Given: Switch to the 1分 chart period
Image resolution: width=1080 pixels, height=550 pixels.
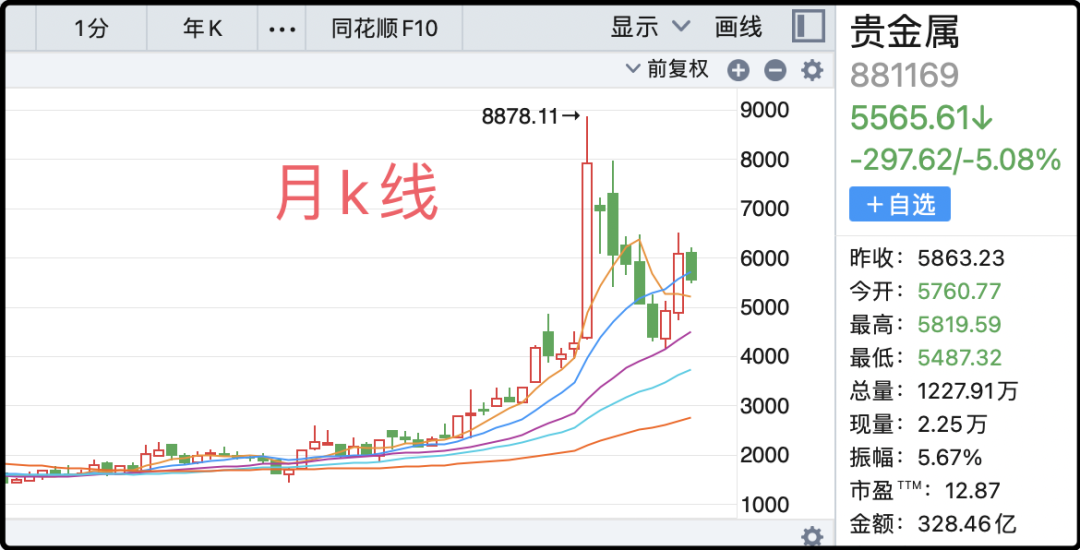Looking at the screenshot, I should pyautogui.click(x=91, y=28).
